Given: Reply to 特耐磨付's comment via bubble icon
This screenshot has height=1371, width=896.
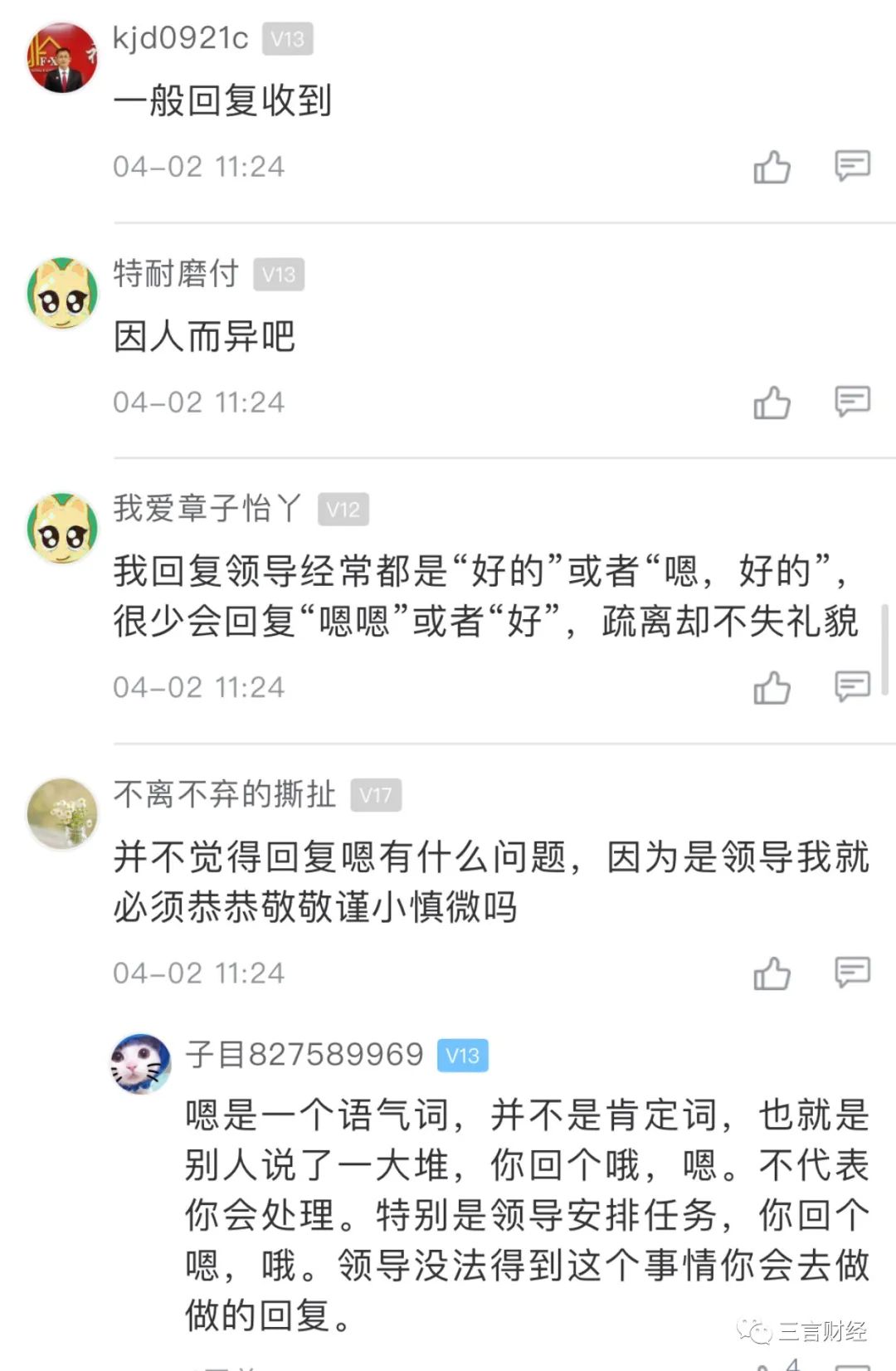Looking at the screenshot, I should coord(851,403).
